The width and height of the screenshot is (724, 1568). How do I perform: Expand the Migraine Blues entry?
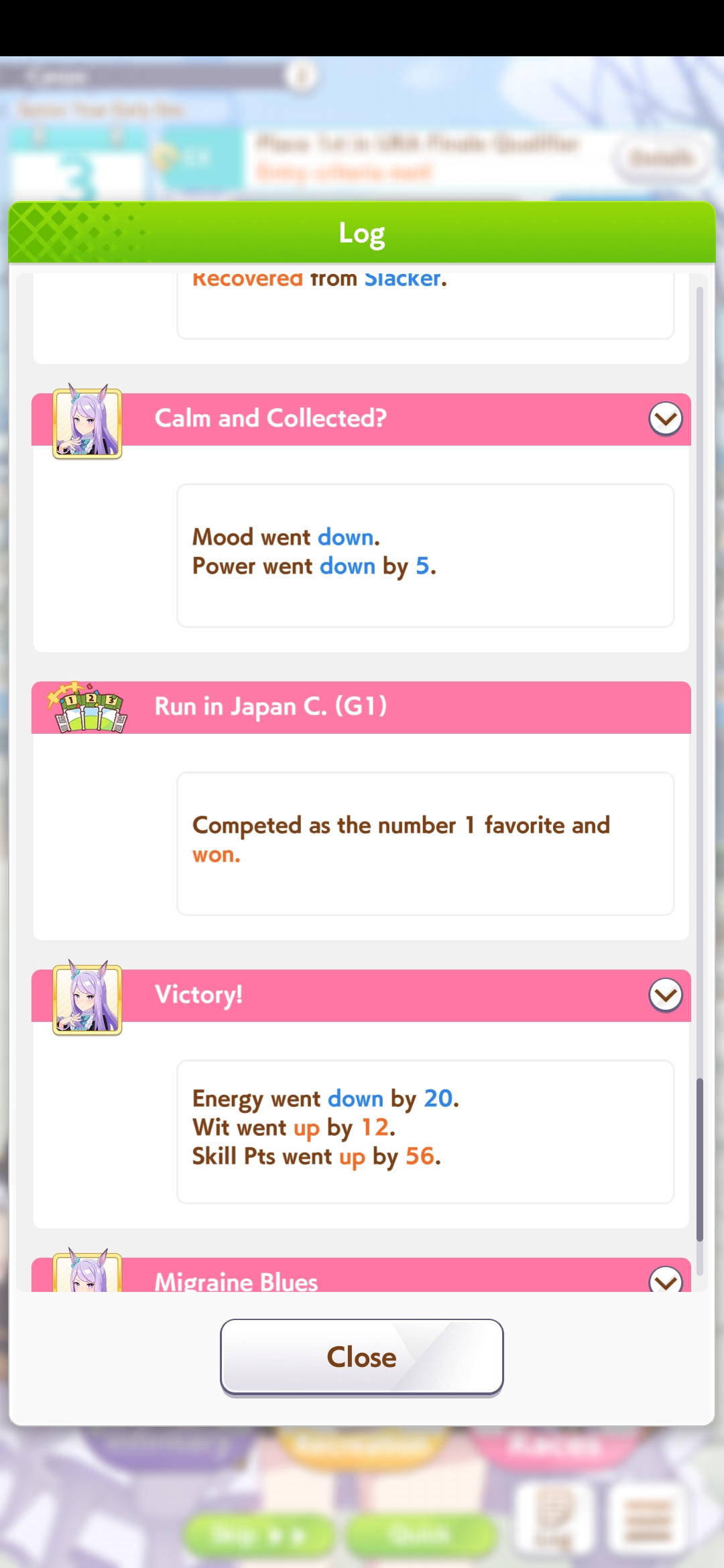point(666,1280)
